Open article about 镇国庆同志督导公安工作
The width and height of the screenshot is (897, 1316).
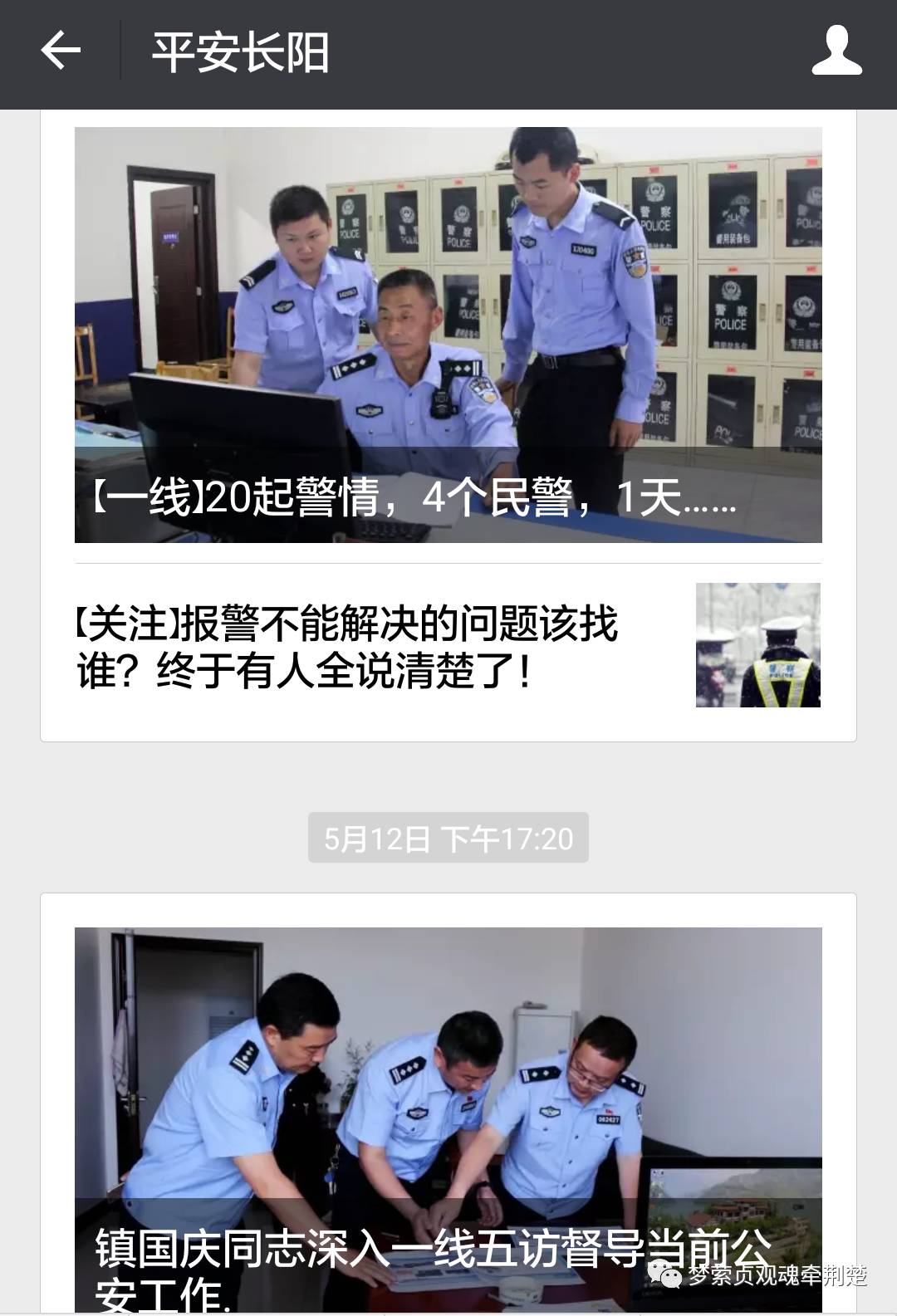tap(448, 1079)
